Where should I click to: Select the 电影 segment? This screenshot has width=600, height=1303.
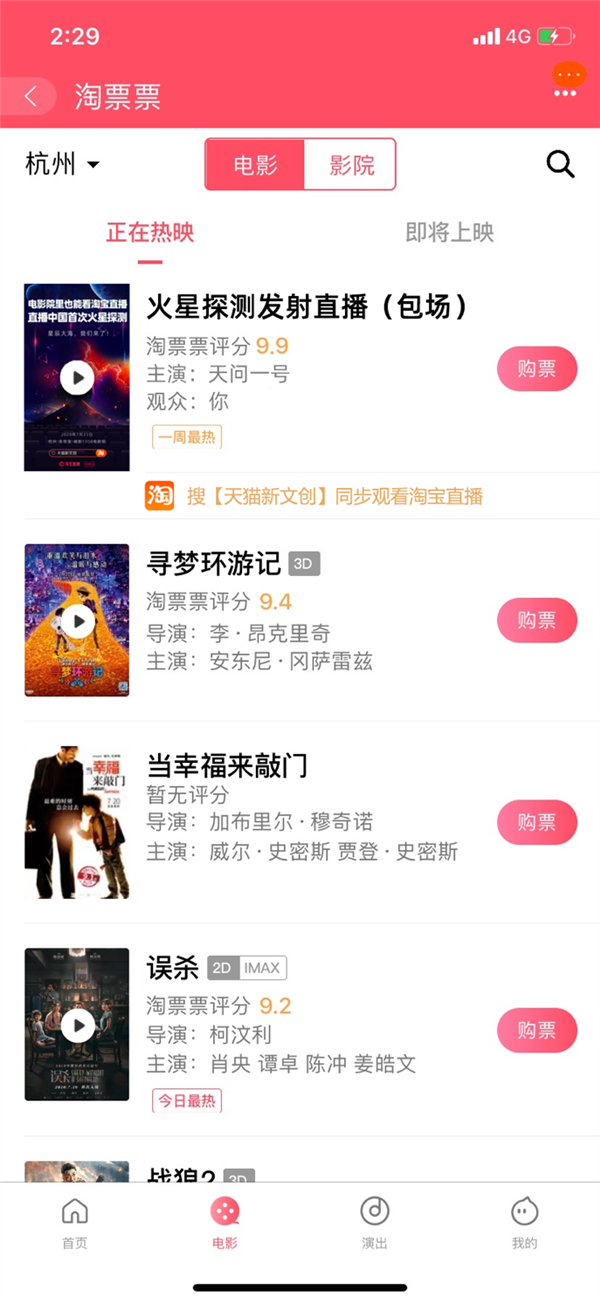(x=255, y=165)
